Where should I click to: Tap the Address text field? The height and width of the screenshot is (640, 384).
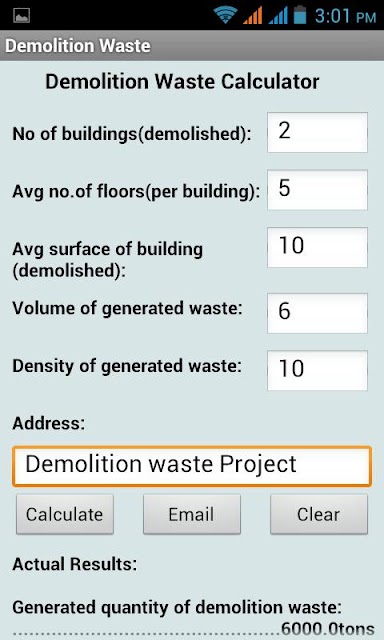[192, 466]
